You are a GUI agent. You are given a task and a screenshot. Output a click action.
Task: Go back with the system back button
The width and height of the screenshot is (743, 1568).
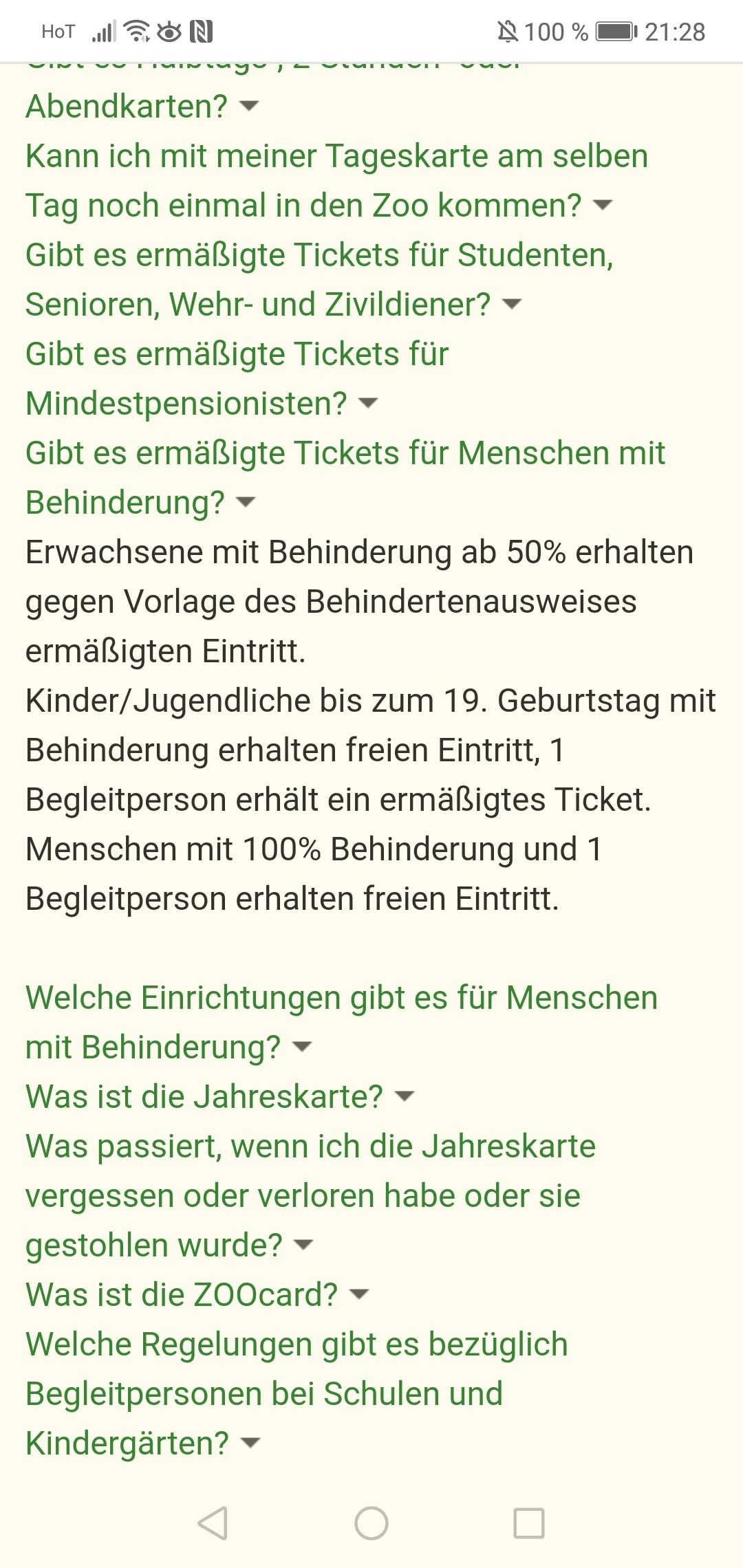coord(213,1523)
